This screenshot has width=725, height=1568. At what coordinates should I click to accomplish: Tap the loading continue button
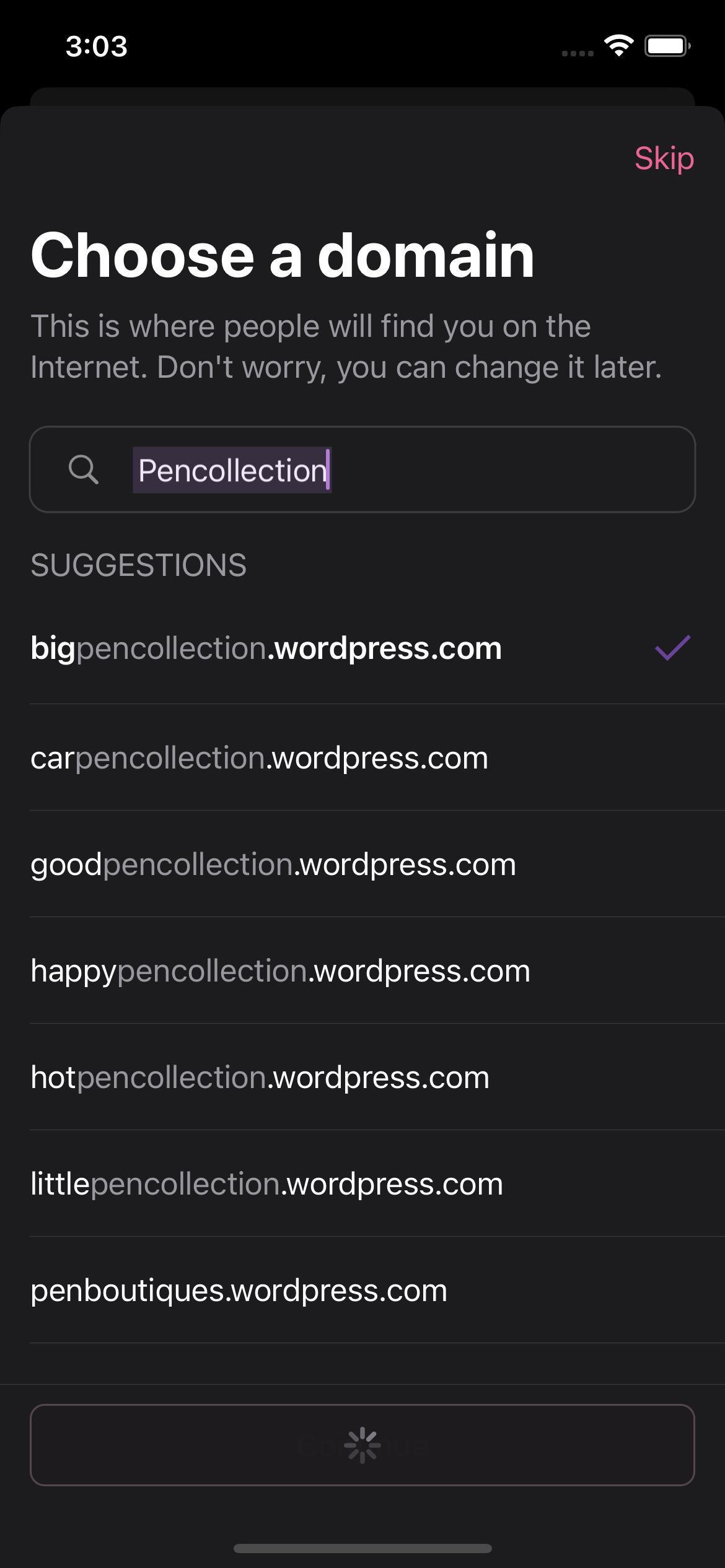362,1445
